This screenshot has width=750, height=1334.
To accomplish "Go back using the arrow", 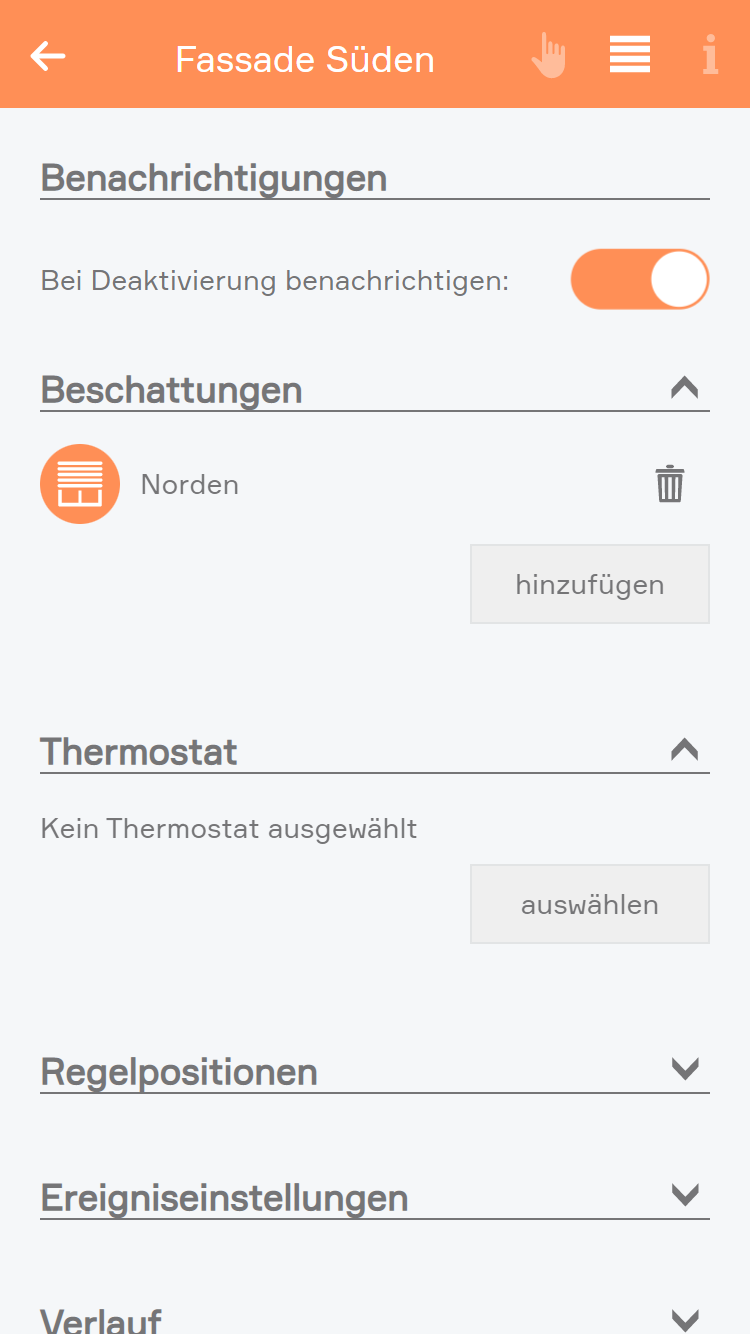I will (48, 56).
